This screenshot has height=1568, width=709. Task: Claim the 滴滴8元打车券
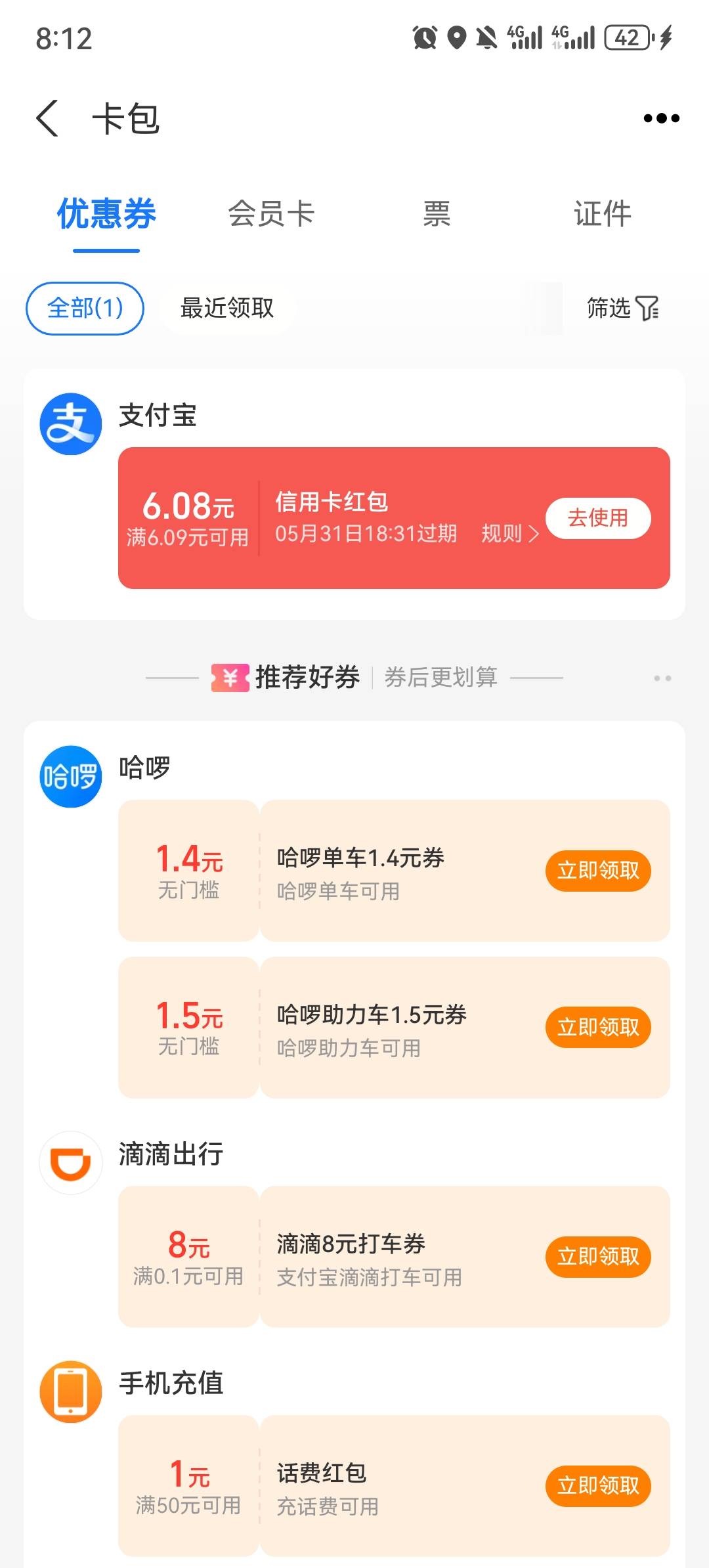[598, 1257]
